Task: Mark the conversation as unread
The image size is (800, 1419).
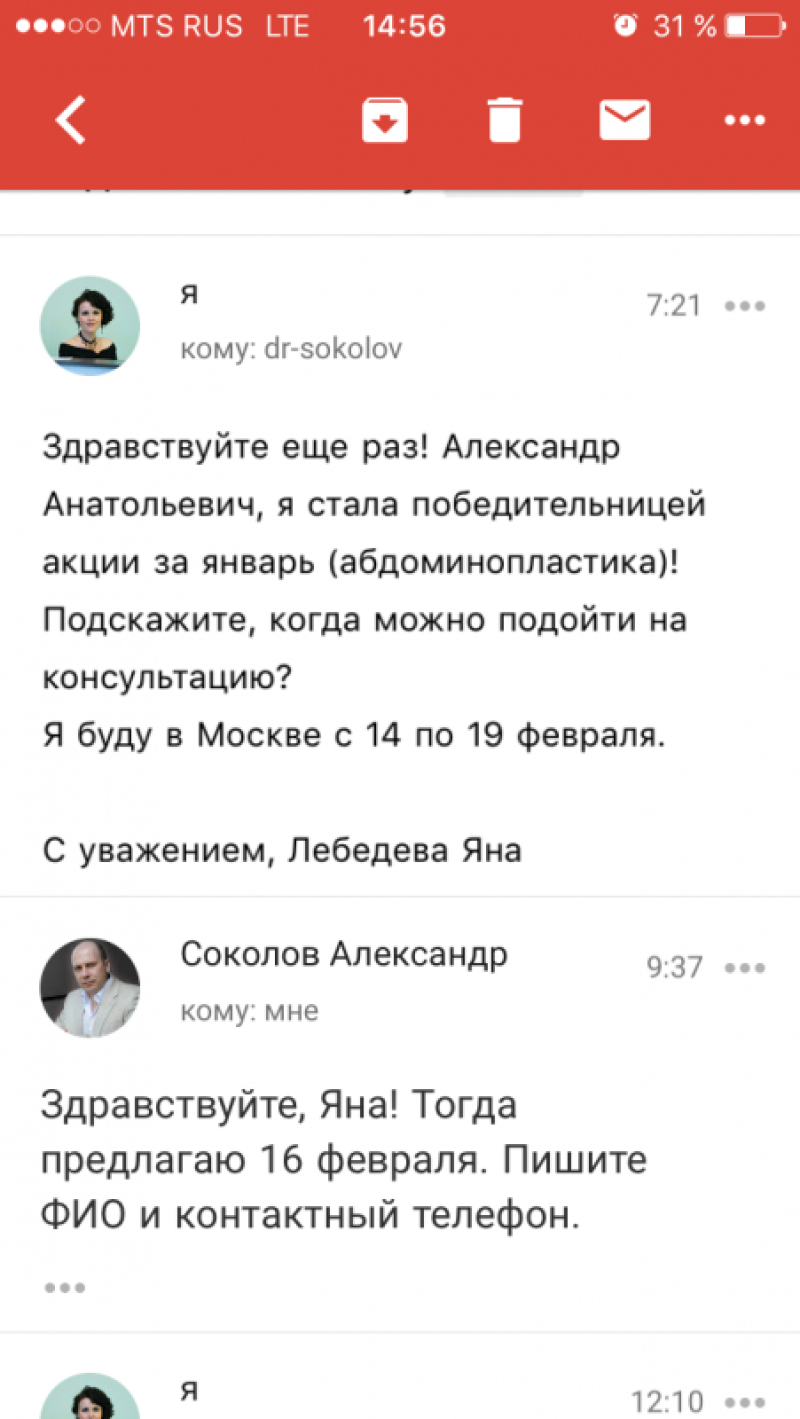Action: pos(625,120)
